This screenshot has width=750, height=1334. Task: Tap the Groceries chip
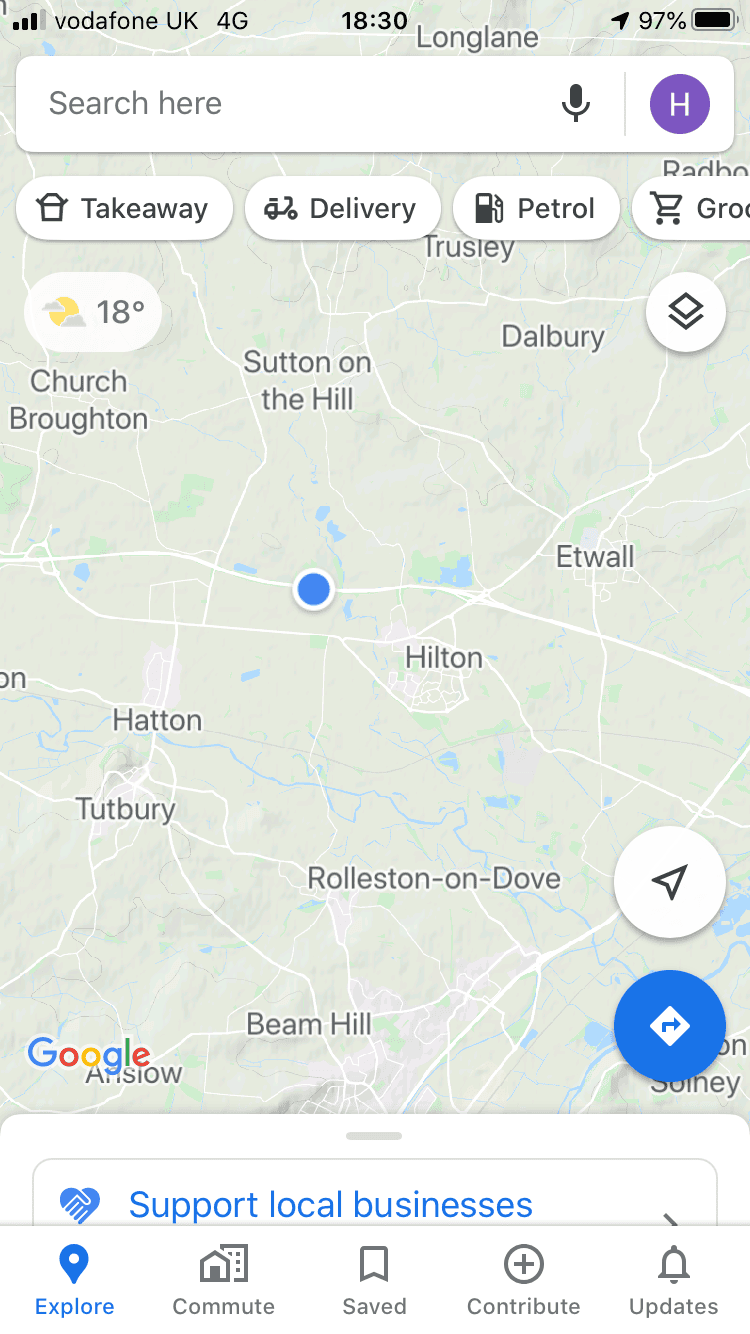pyautogui.click(x=692, y=208)
